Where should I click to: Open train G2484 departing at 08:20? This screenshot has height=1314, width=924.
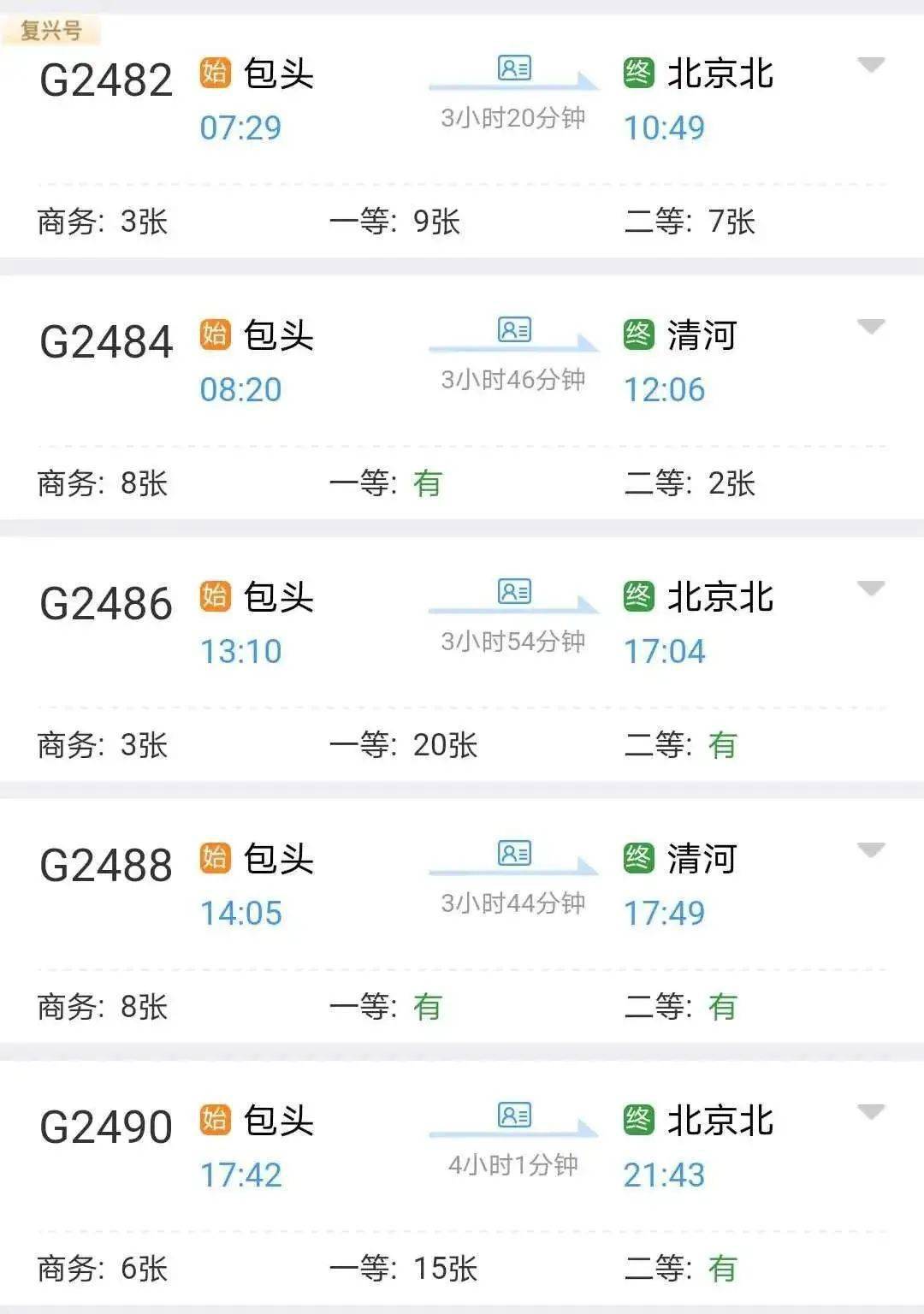pyautogui.click(x=106, y=342)
